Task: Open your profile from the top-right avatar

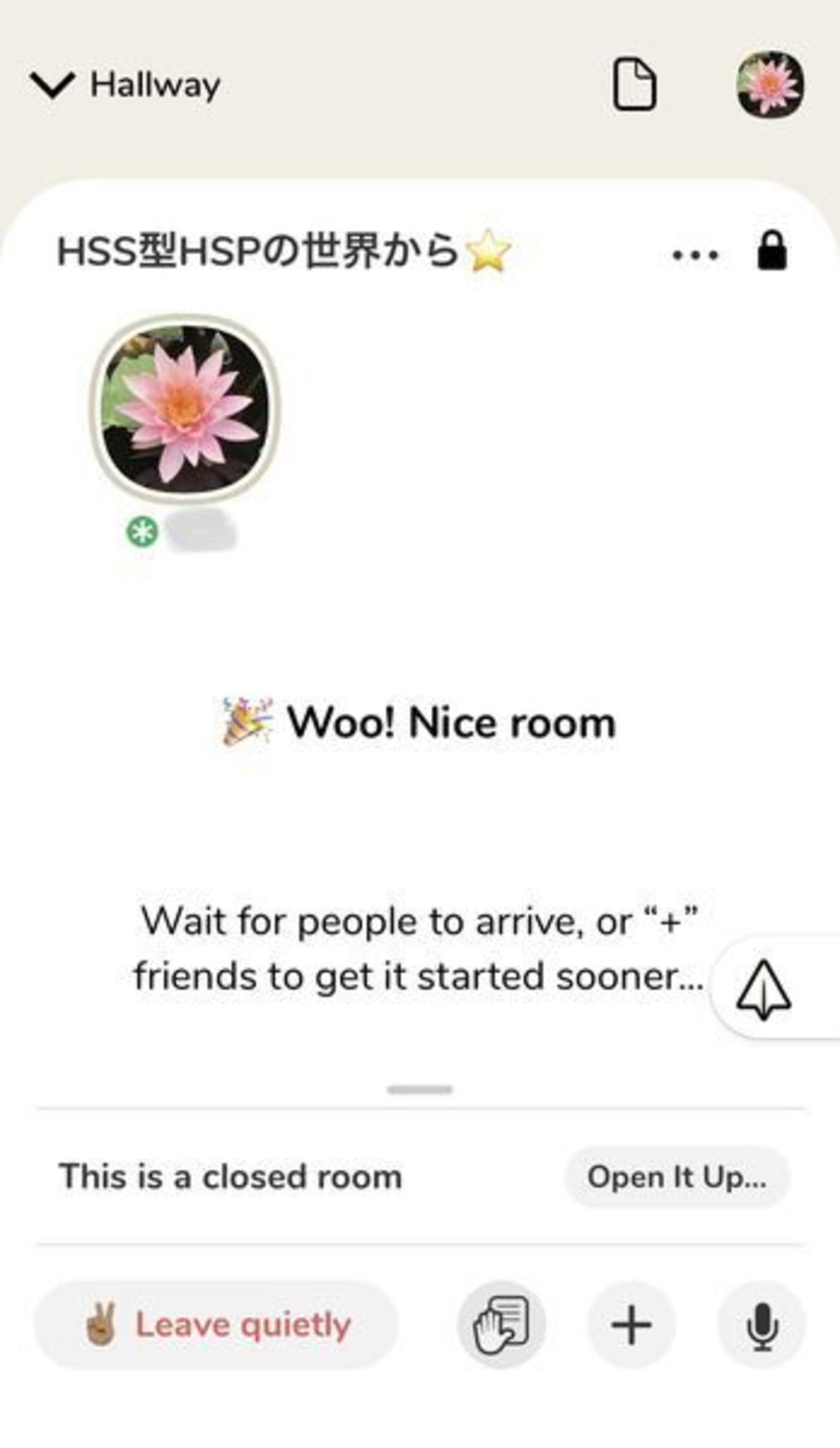Action: coord(770,85)
